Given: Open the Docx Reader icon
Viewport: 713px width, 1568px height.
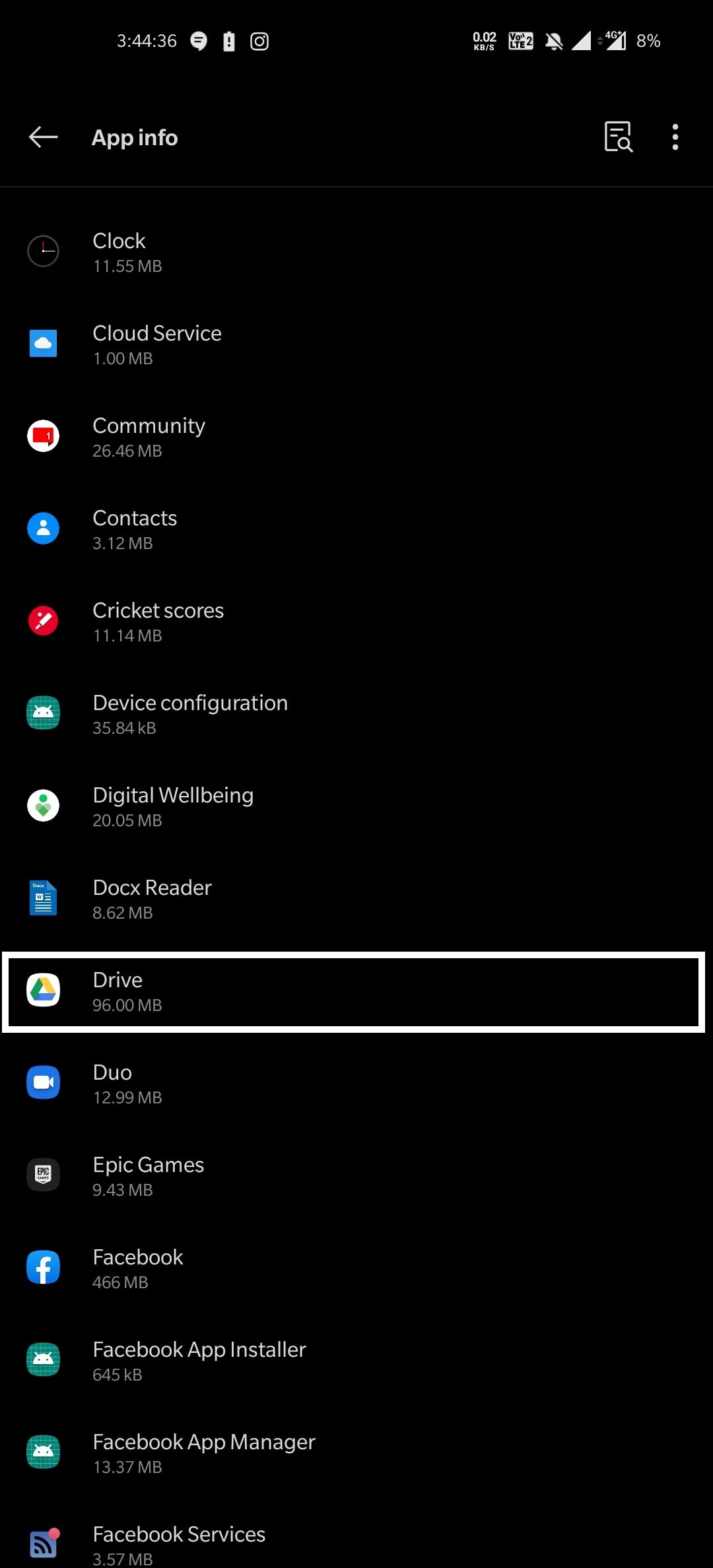Looking at the screenshot, I should [x=43, y=898].
